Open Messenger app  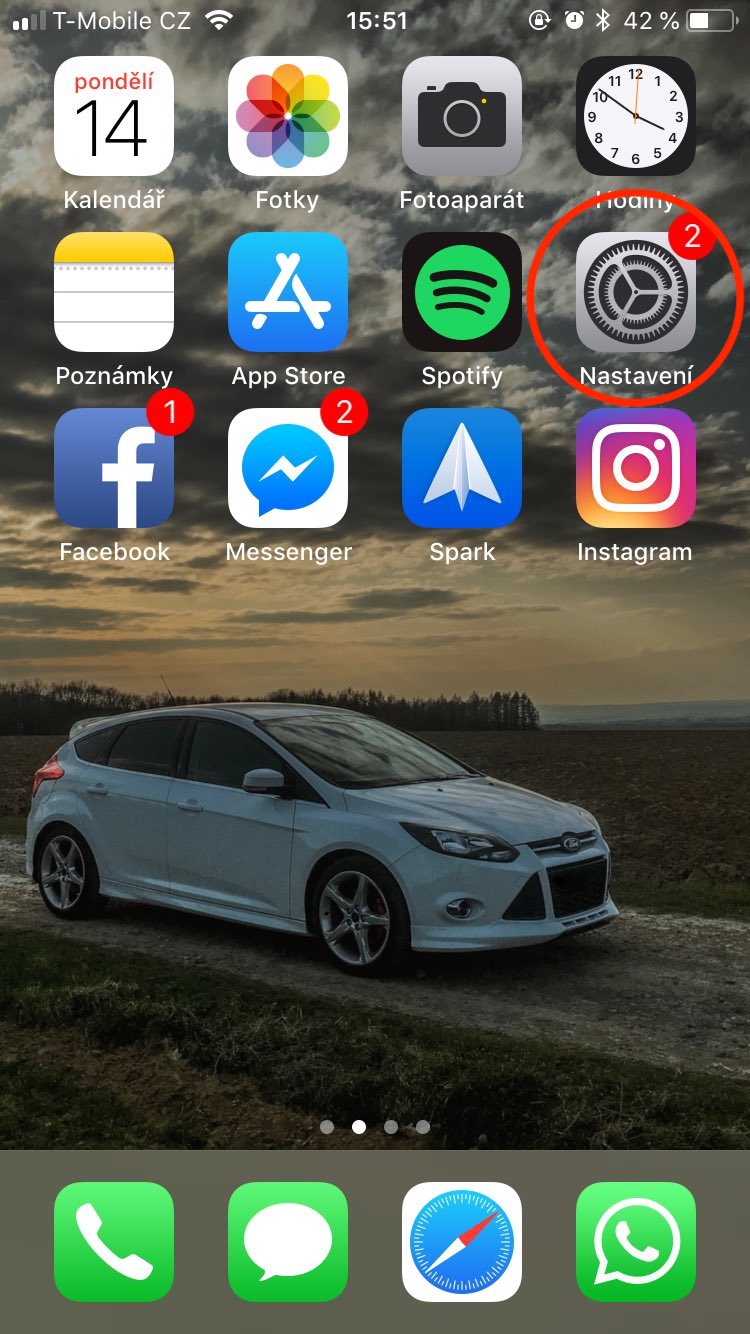pyautogui.click(x=288, y=468)
